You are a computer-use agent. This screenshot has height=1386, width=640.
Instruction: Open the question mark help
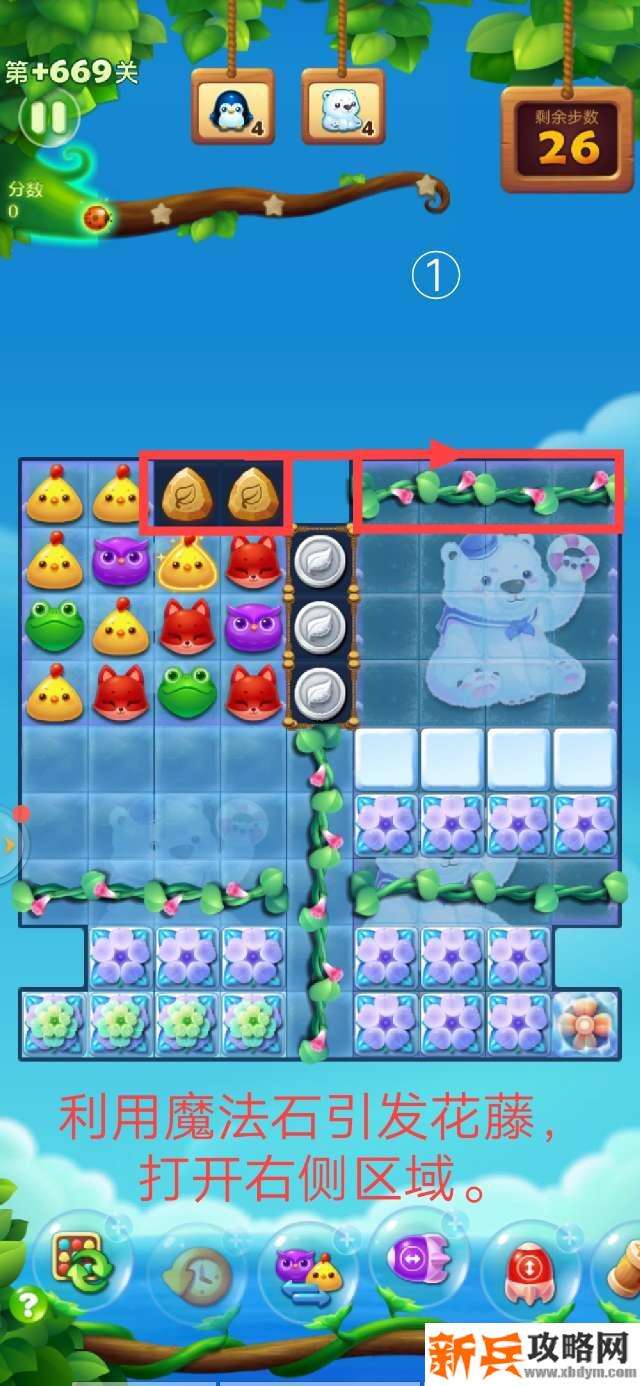pos(28,1304)
